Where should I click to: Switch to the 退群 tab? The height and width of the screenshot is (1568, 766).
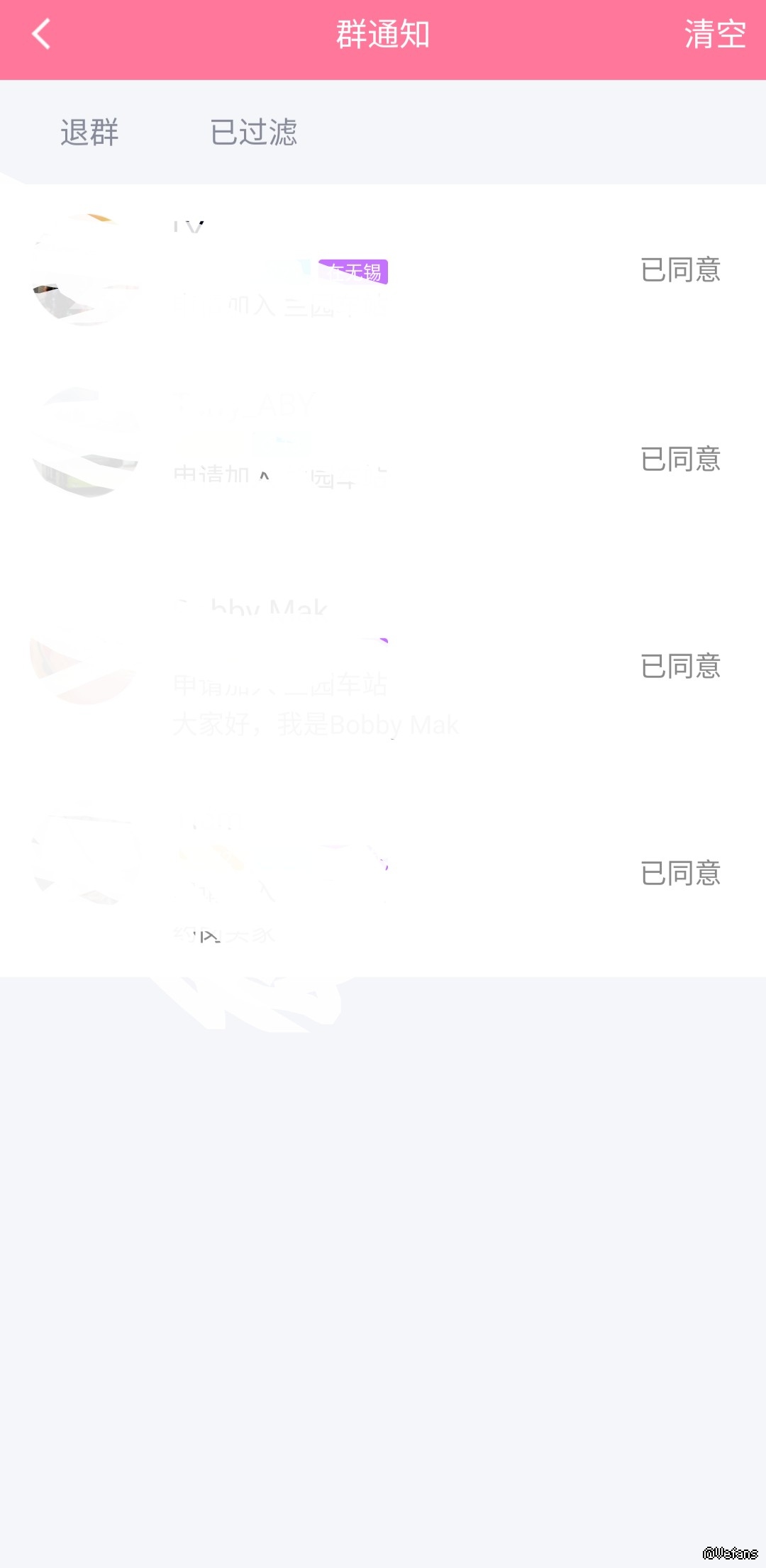pos(89,133)
